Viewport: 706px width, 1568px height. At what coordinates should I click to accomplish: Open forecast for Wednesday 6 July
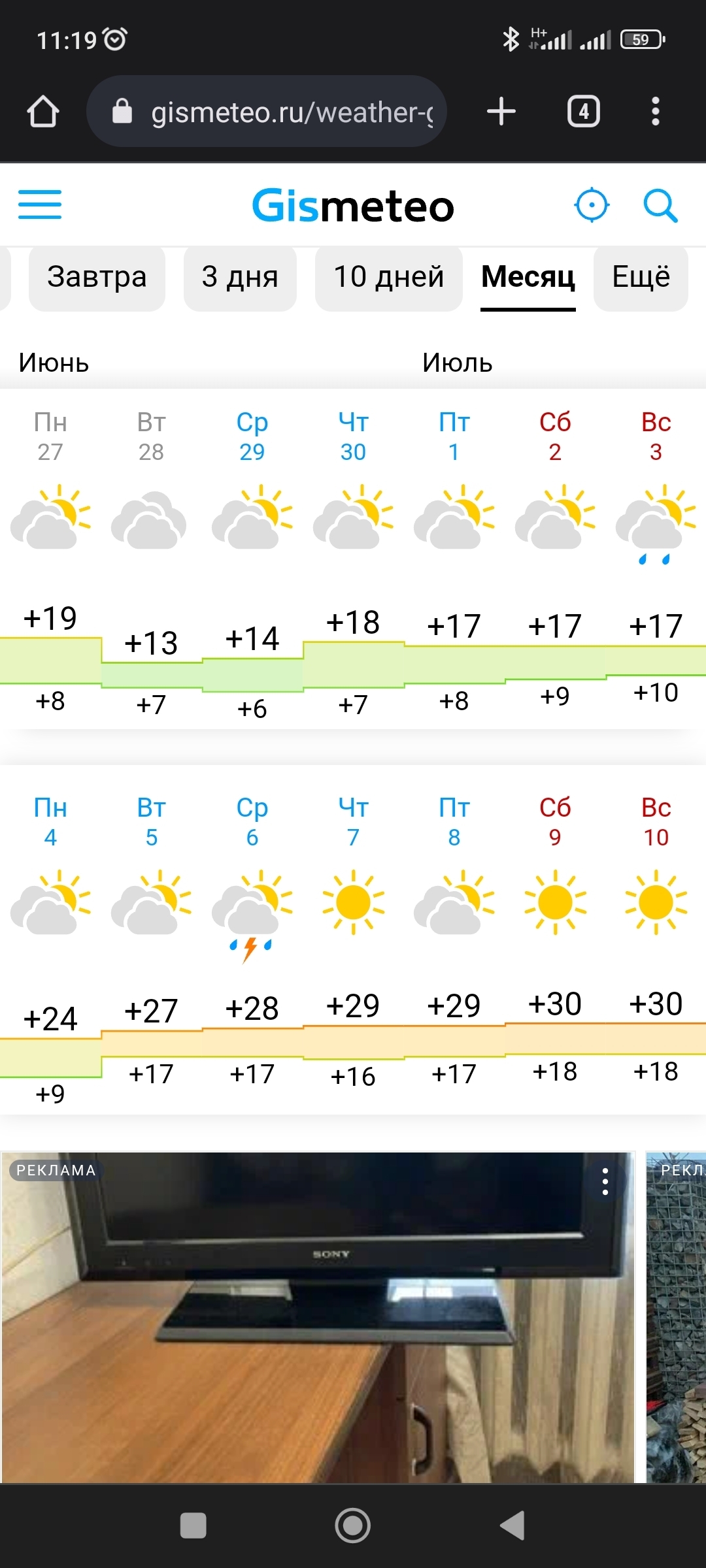click(x=252, y=908)
